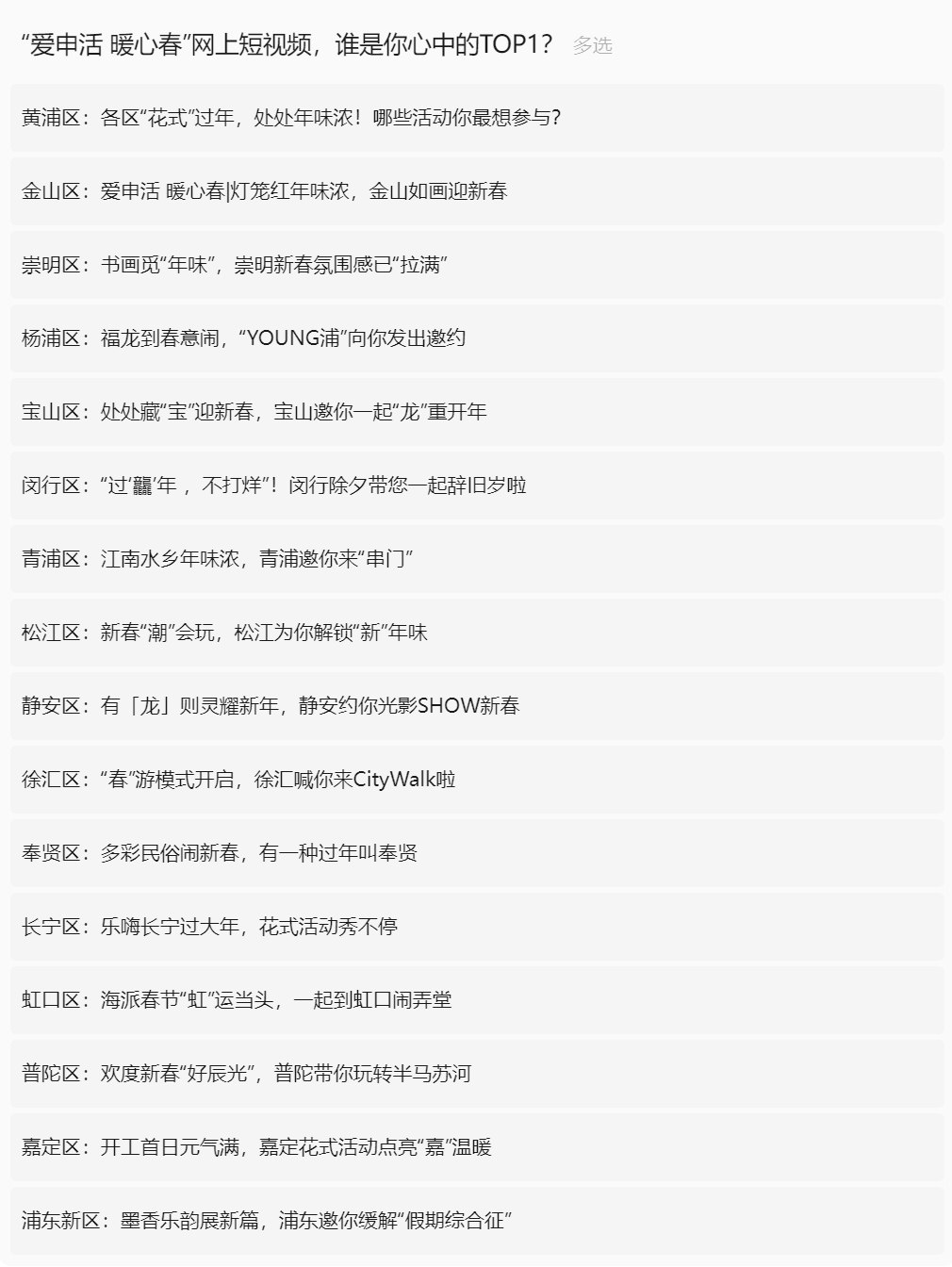The height and width of the screenshot is (1267, 952).
Task: Choose the 长宁区 entry
Action: [x=477, y=927]
